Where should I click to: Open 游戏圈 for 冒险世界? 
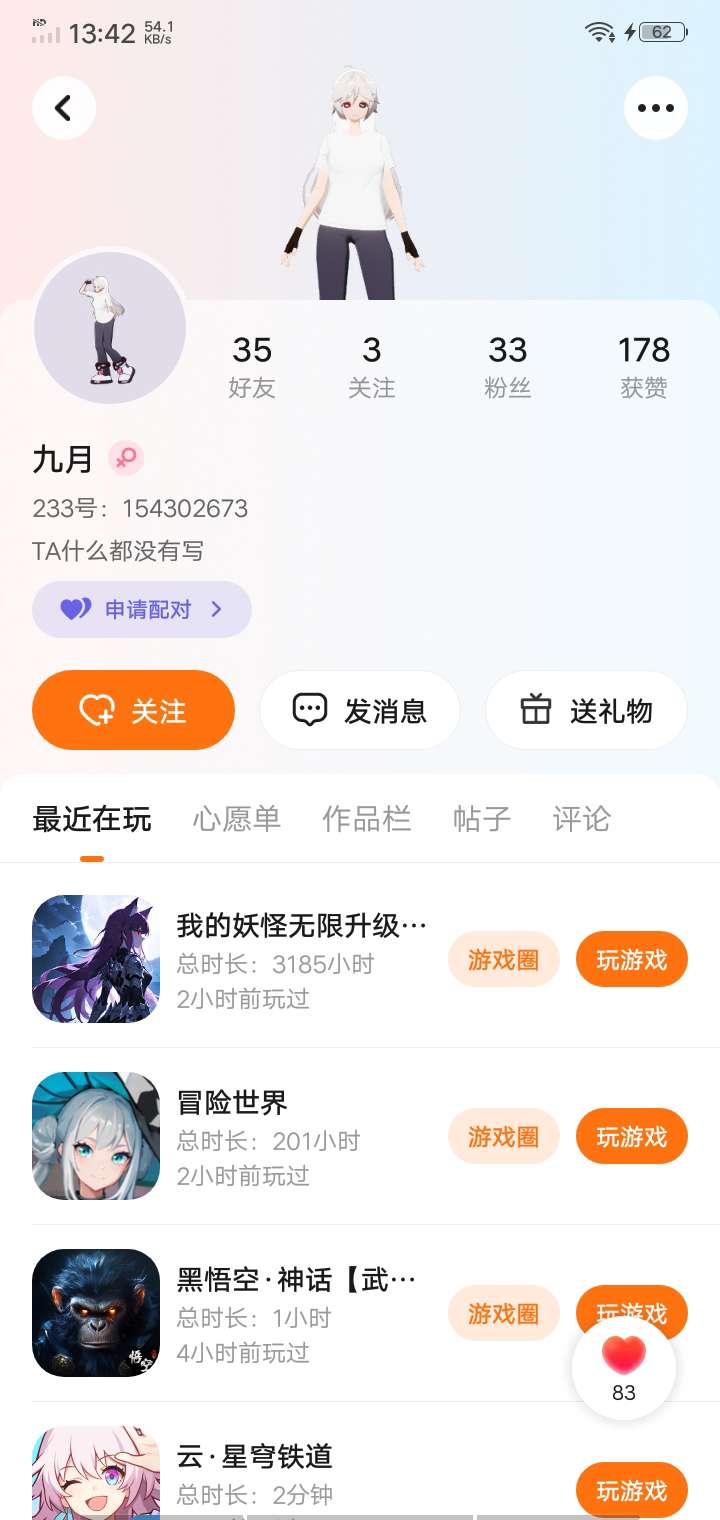click(503, 1137)
